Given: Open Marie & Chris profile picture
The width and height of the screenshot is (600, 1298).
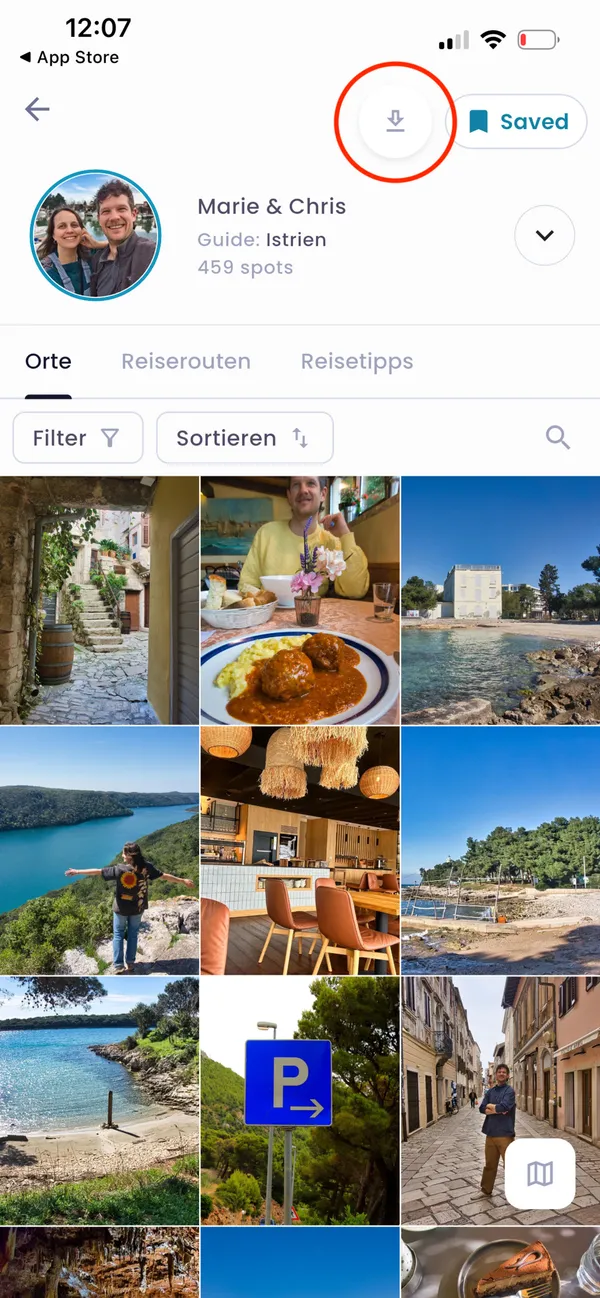Looking at the screenshot, I should click(95, 235).
